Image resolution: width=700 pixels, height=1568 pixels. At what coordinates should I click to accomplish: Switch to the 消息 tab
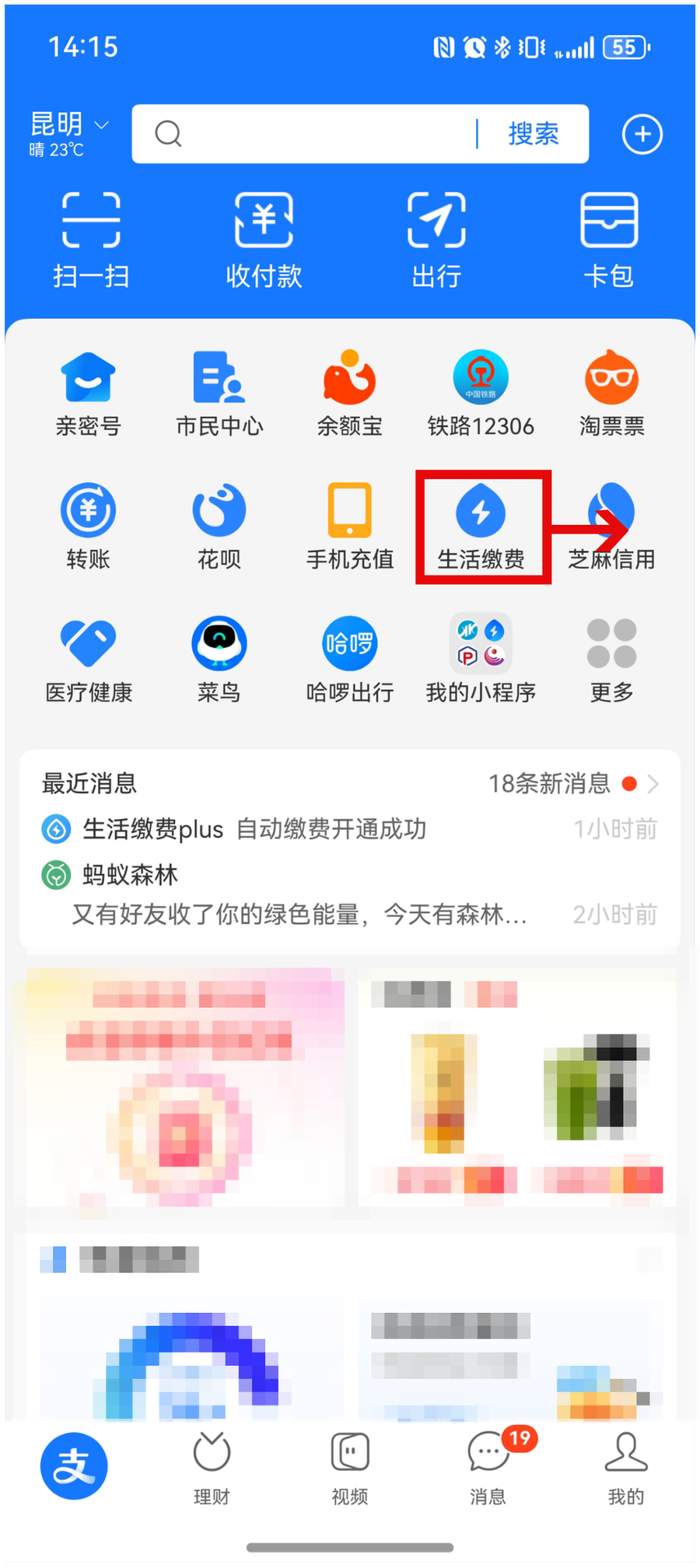click(x=488, y=1467)
